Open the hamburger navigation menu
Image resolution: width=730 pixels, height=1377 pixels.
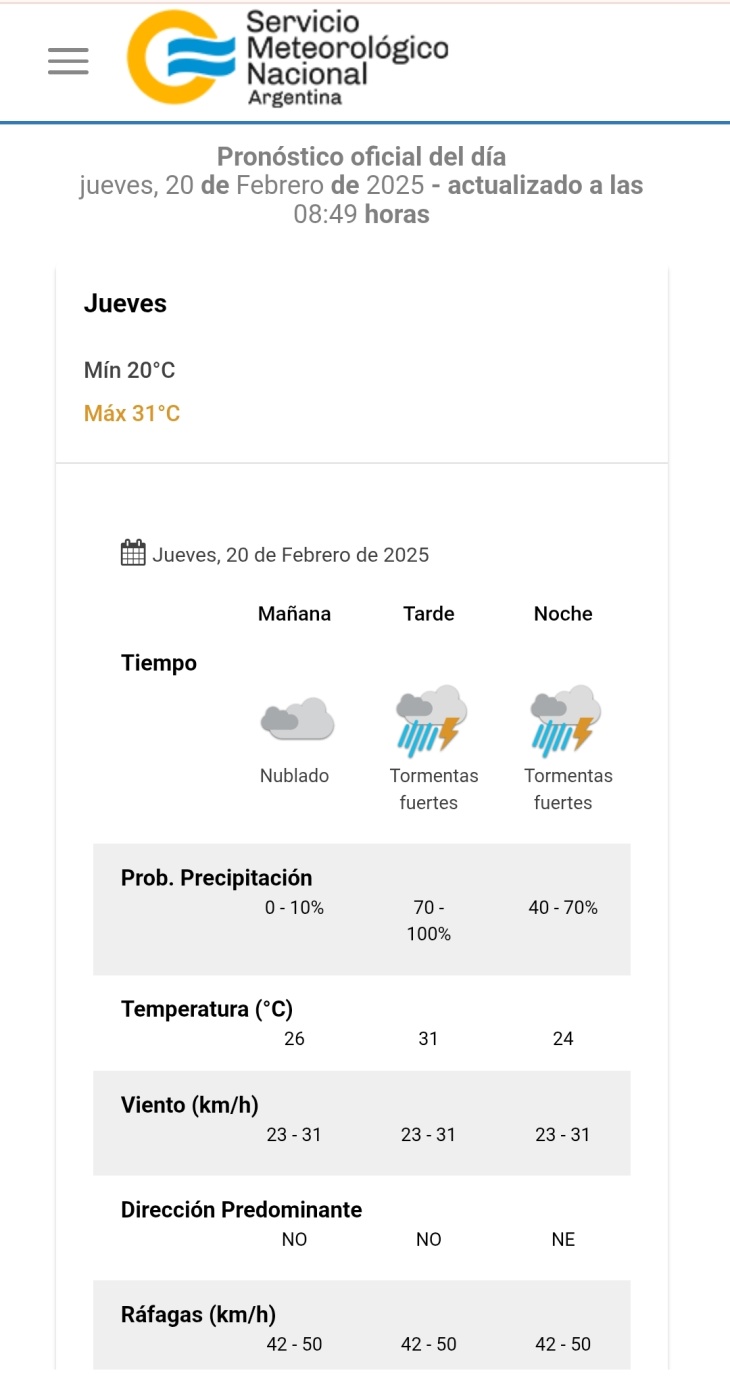[68, 61]
